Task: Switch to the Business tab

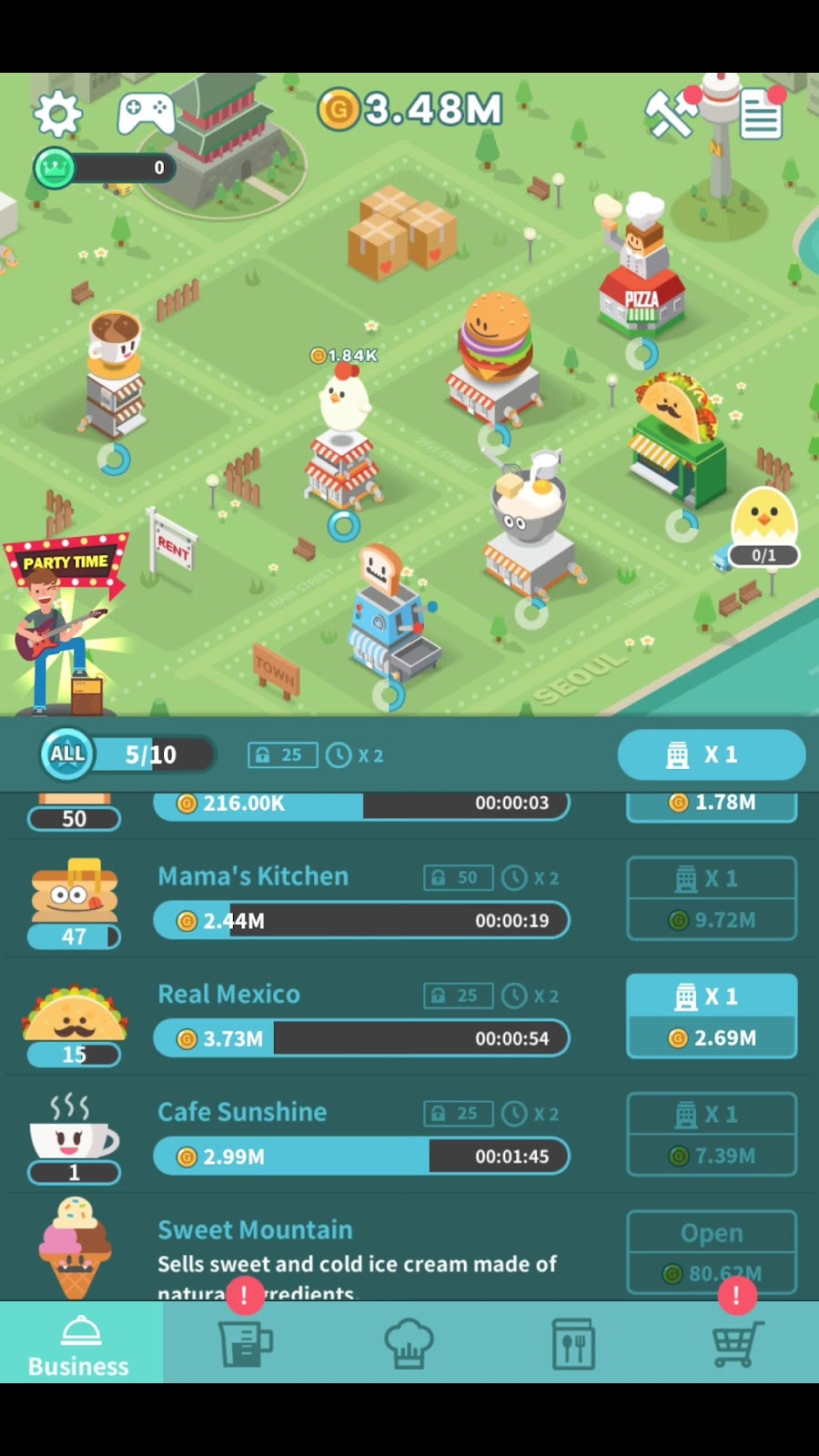Action: click(80, 1344)
